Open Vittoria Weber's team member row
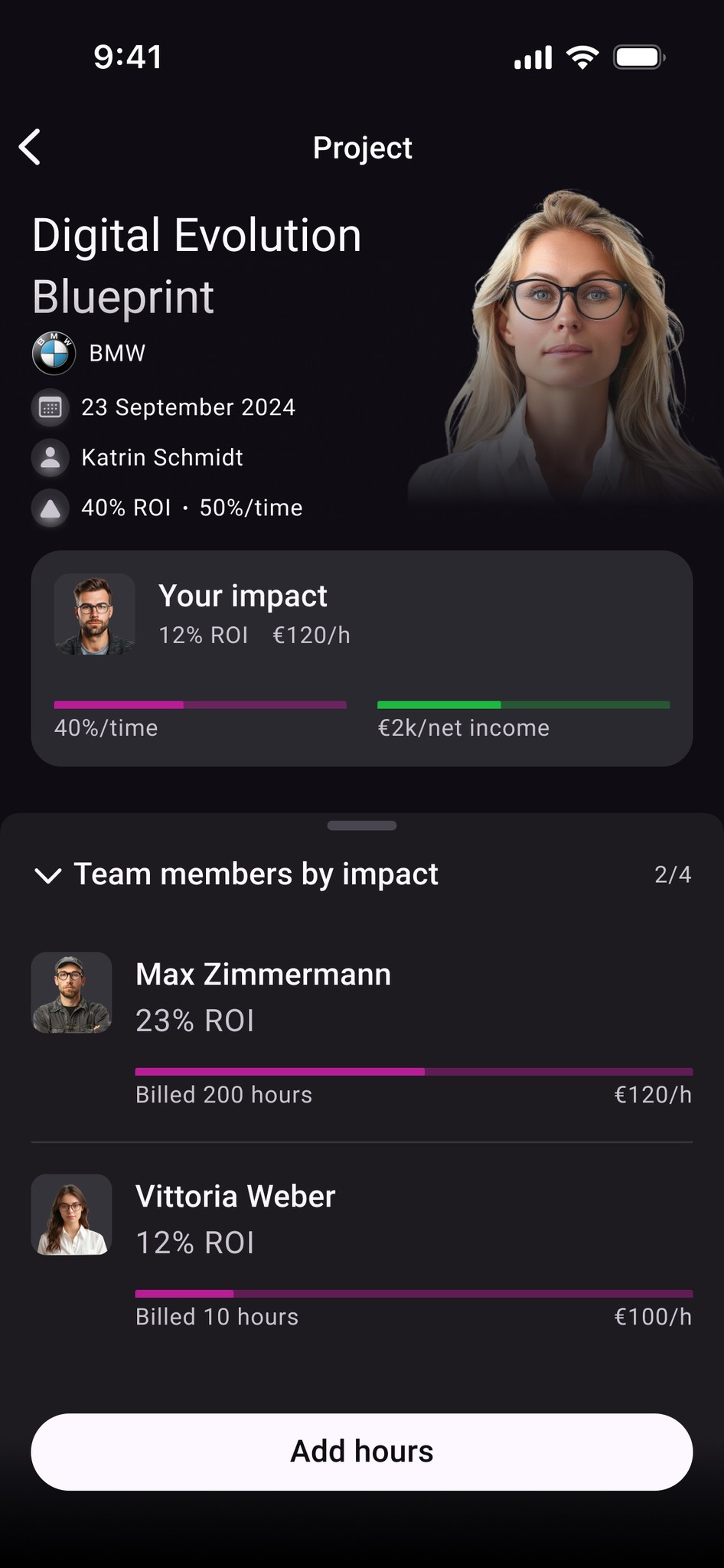The width and height of the screenshot is (724, 1568). [x=362, y=1252]
